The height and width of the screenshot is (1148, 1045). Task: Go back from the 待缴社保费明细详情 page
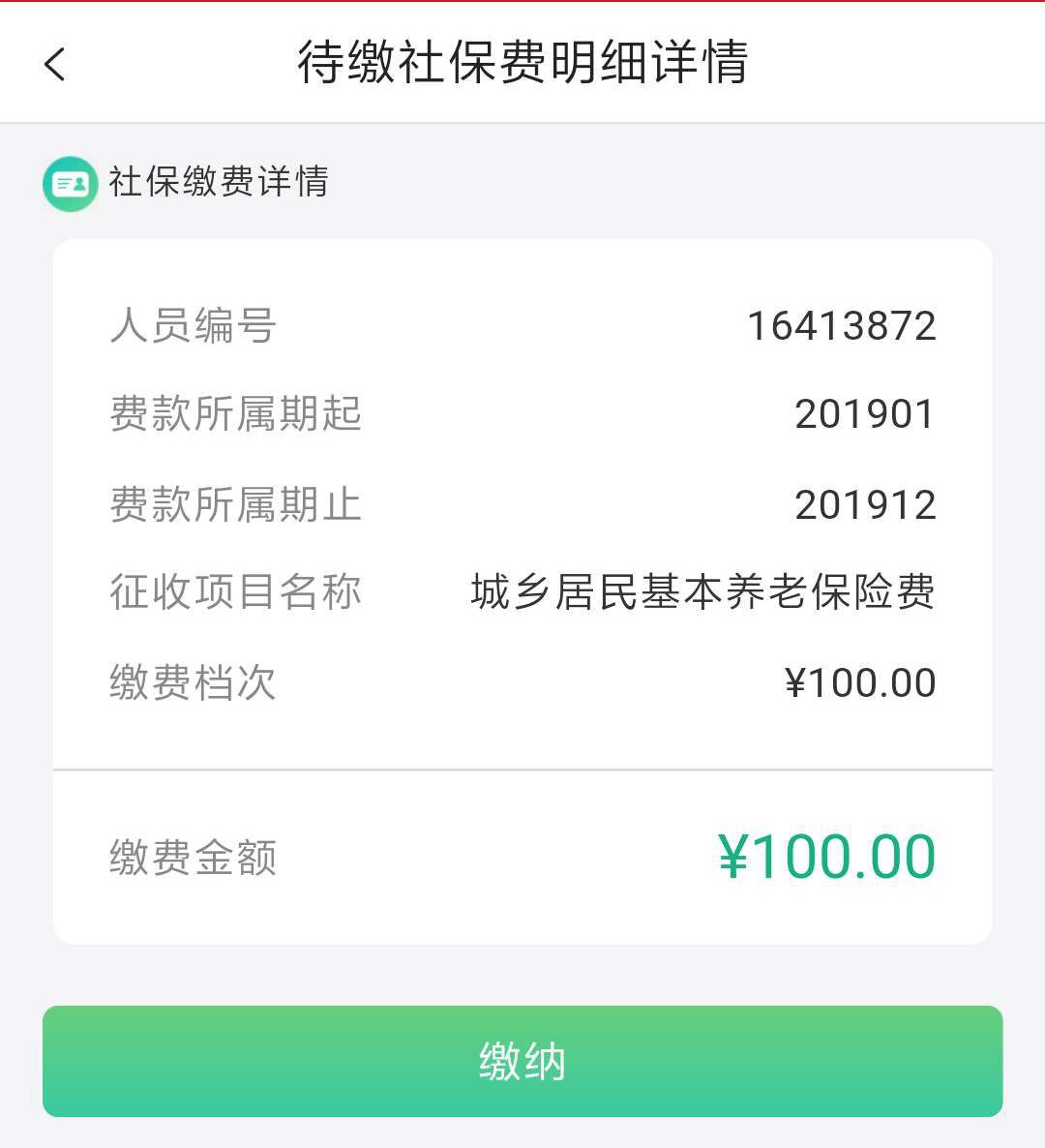(55, 65)
